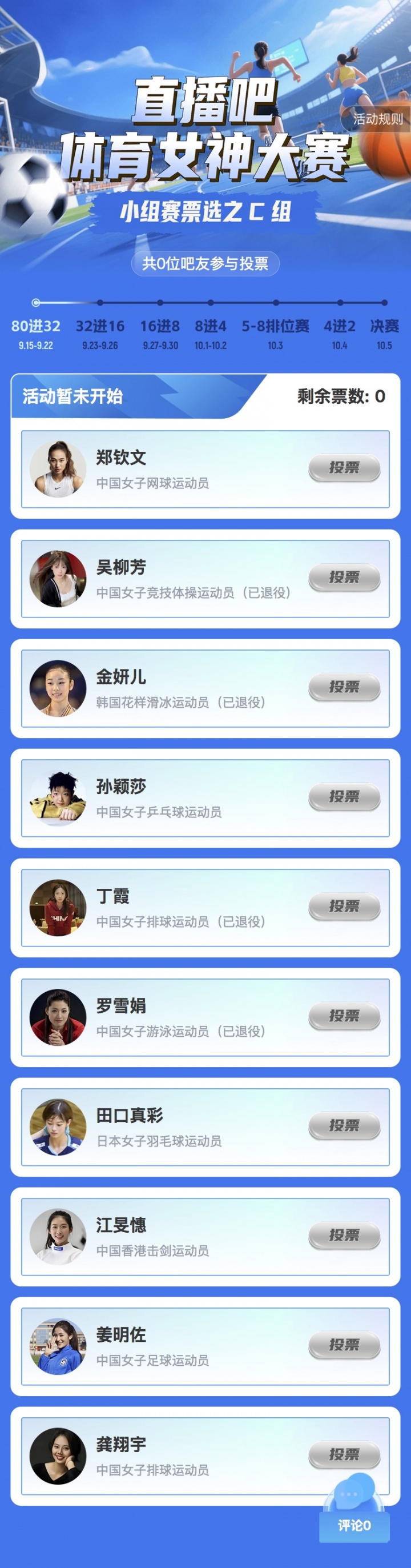Vote for 田口真彩
Screen dimensions: 411x1568
pos(344,1125)
